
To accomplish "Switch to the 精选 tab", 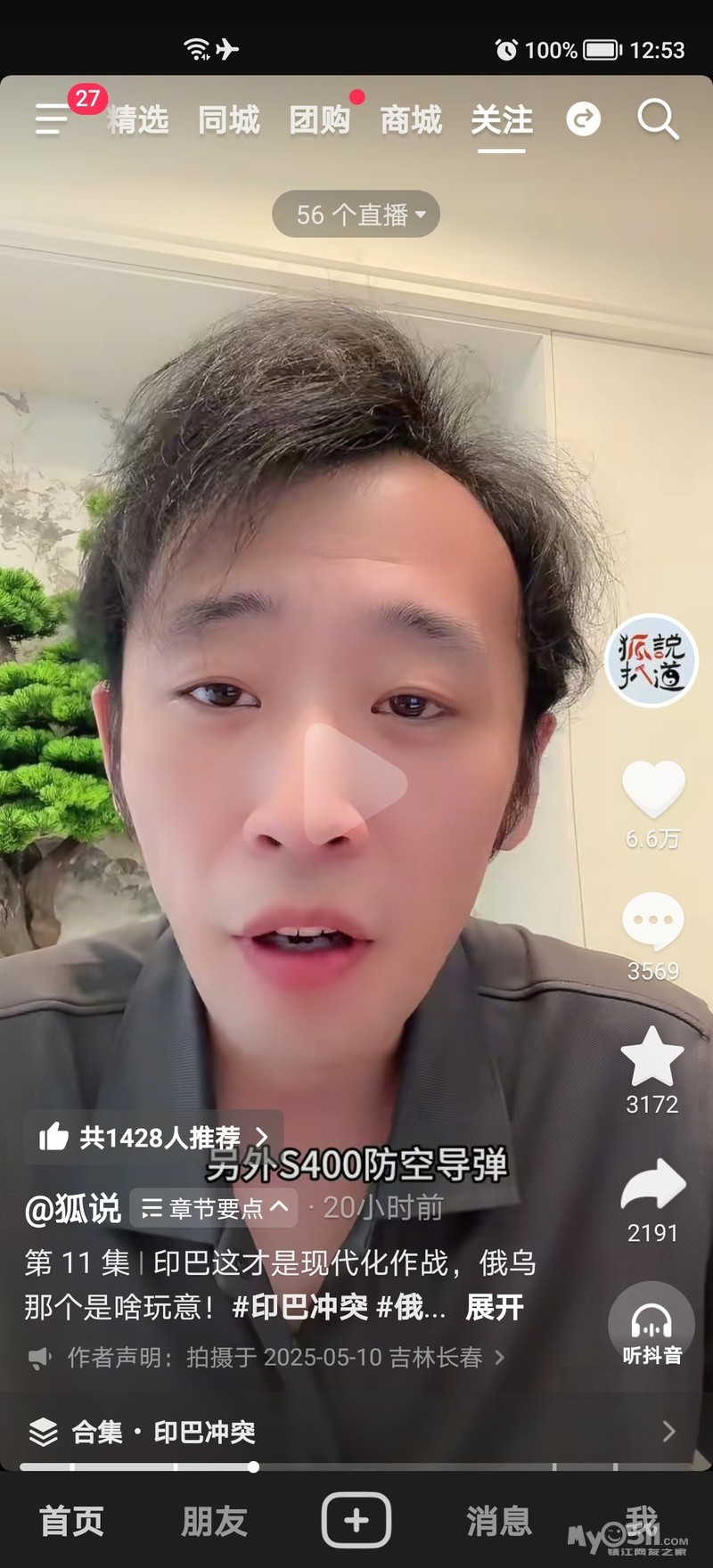I will pos(138,119).
